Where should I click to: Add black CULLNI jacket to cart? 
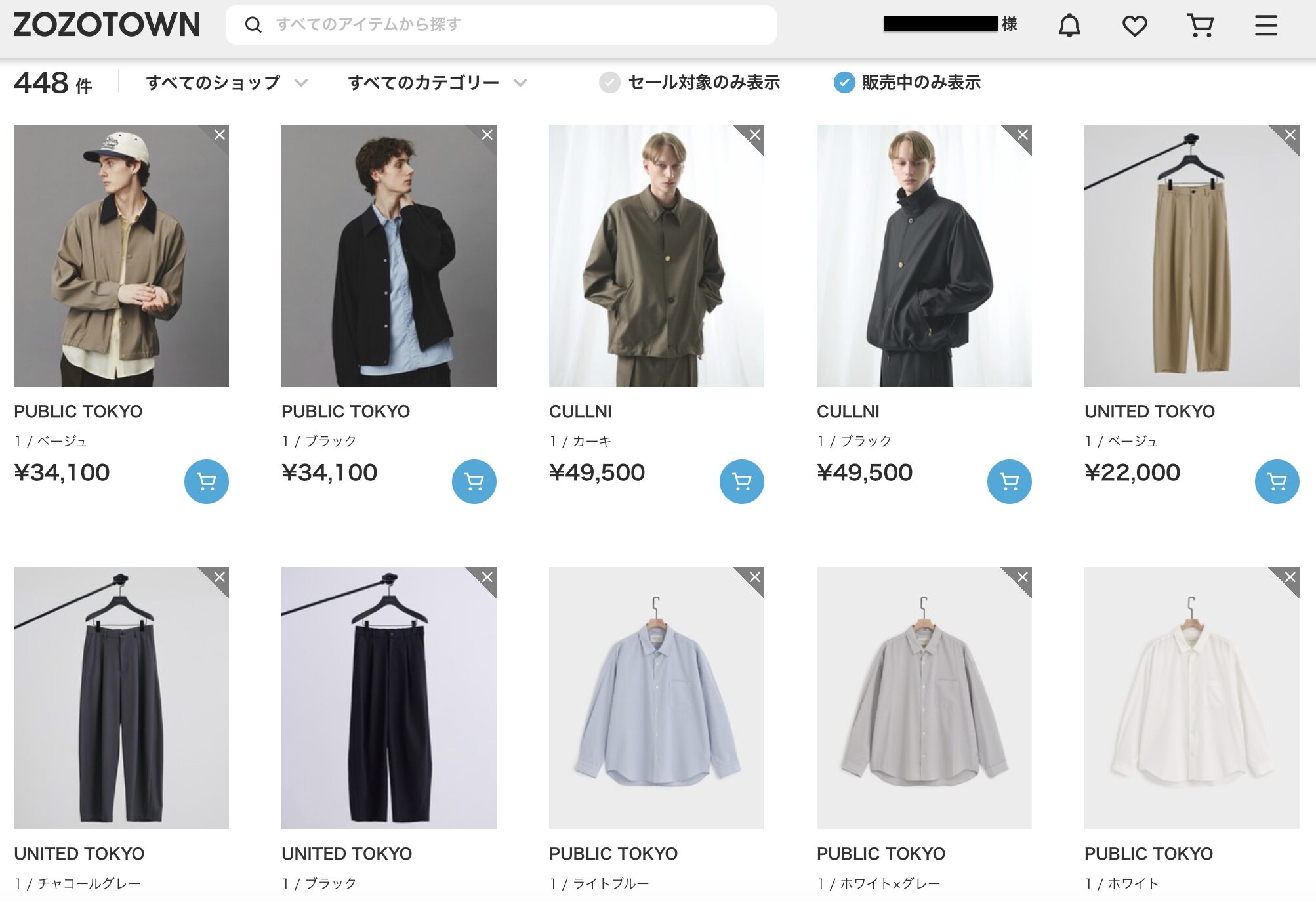(x=1009, y=482)
